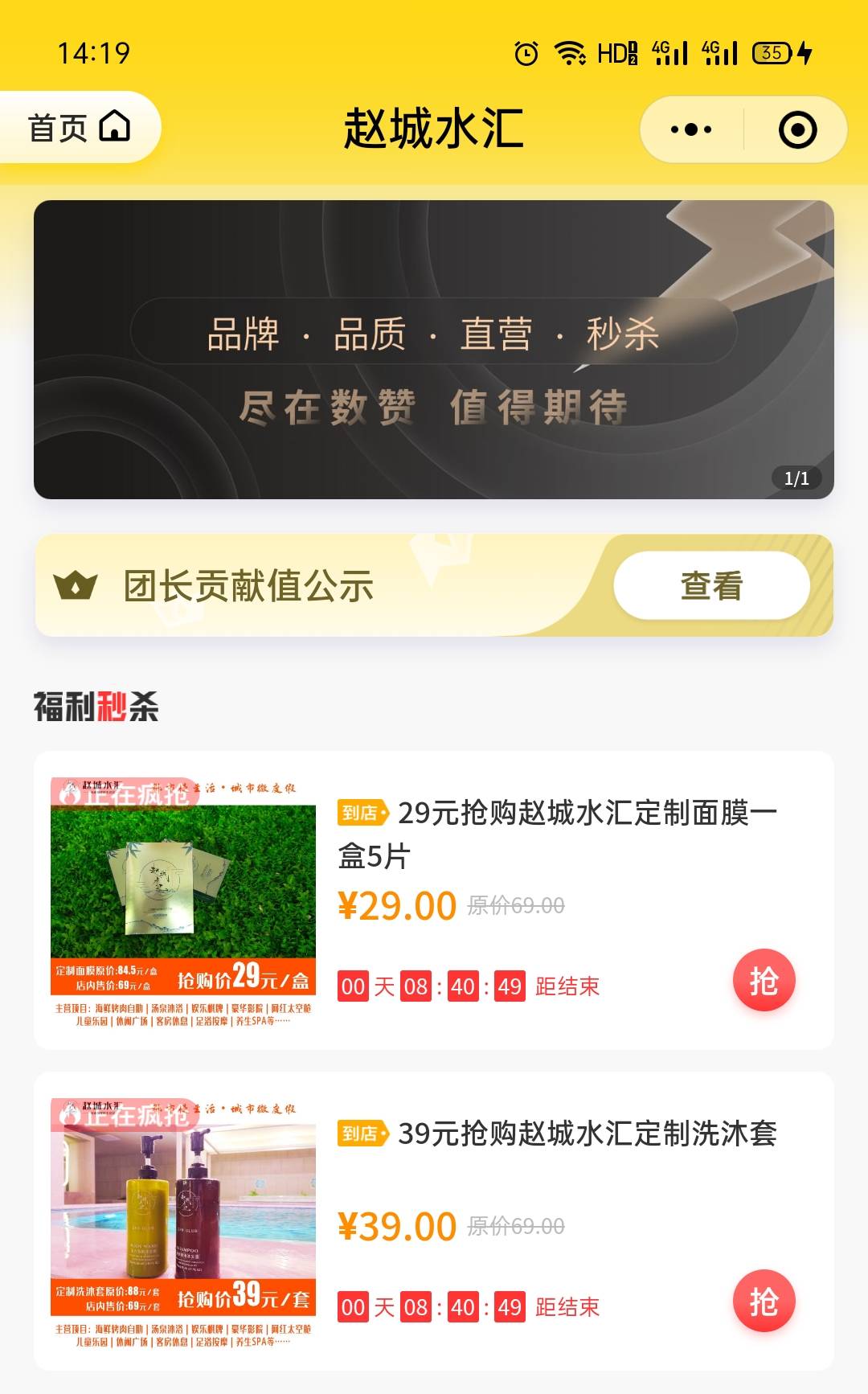Open the 品牌品质直营秒杀 banner

[x=433, y=349]
